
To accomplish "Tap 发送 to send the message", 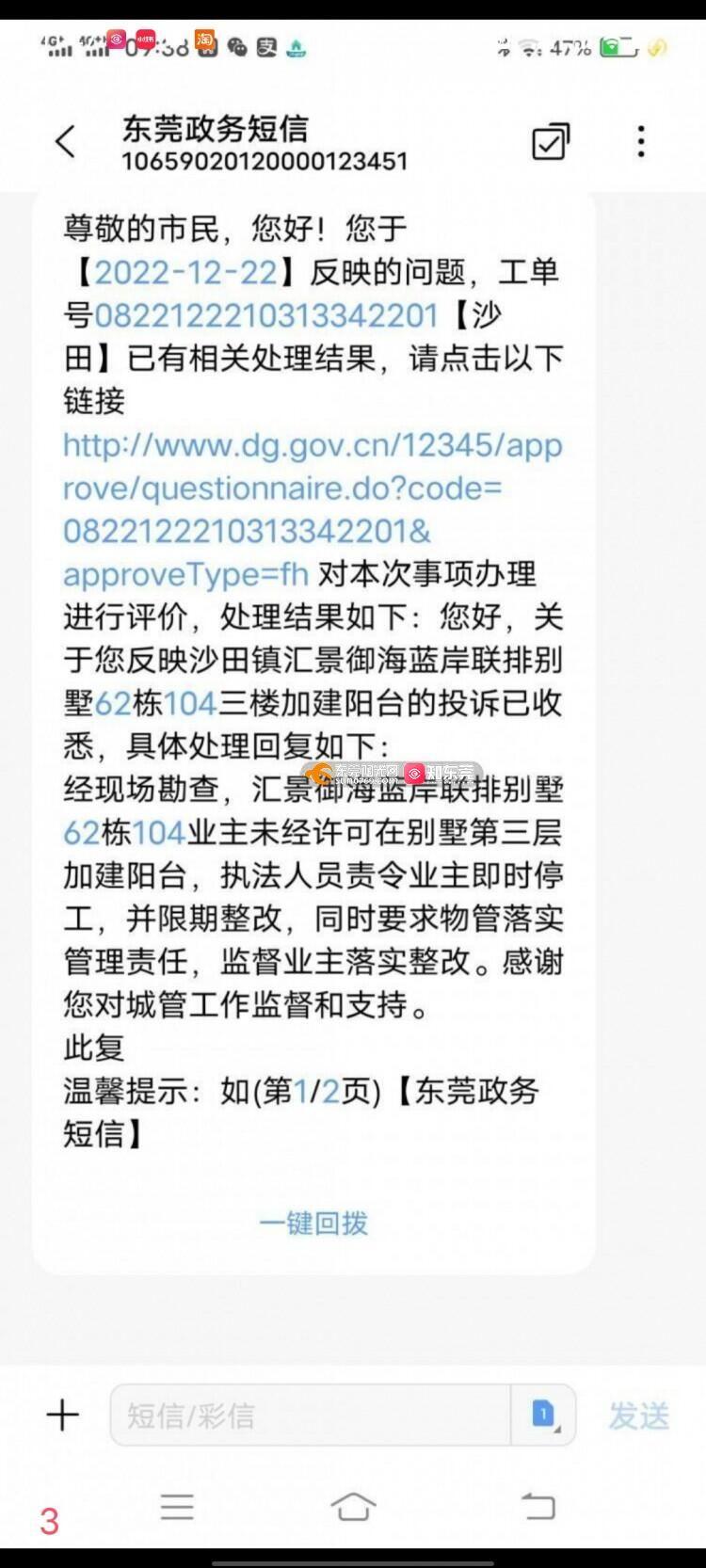I will pyautogui.click(x=639, y=1415).
